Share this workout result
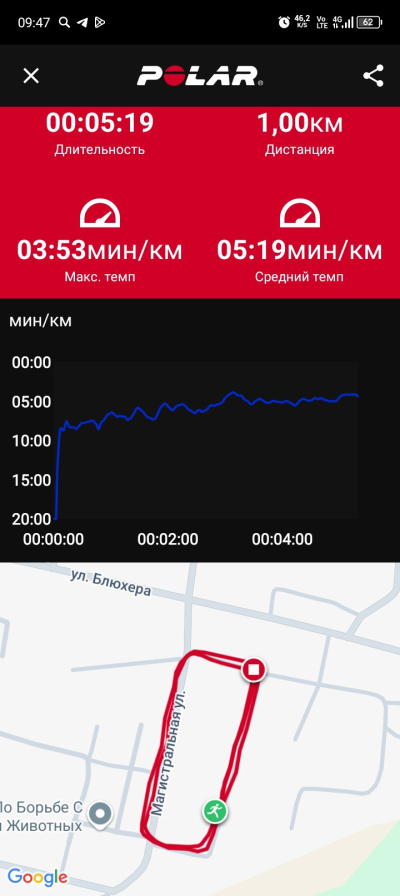Screen dimensions: 400x896 pos(373,75)
